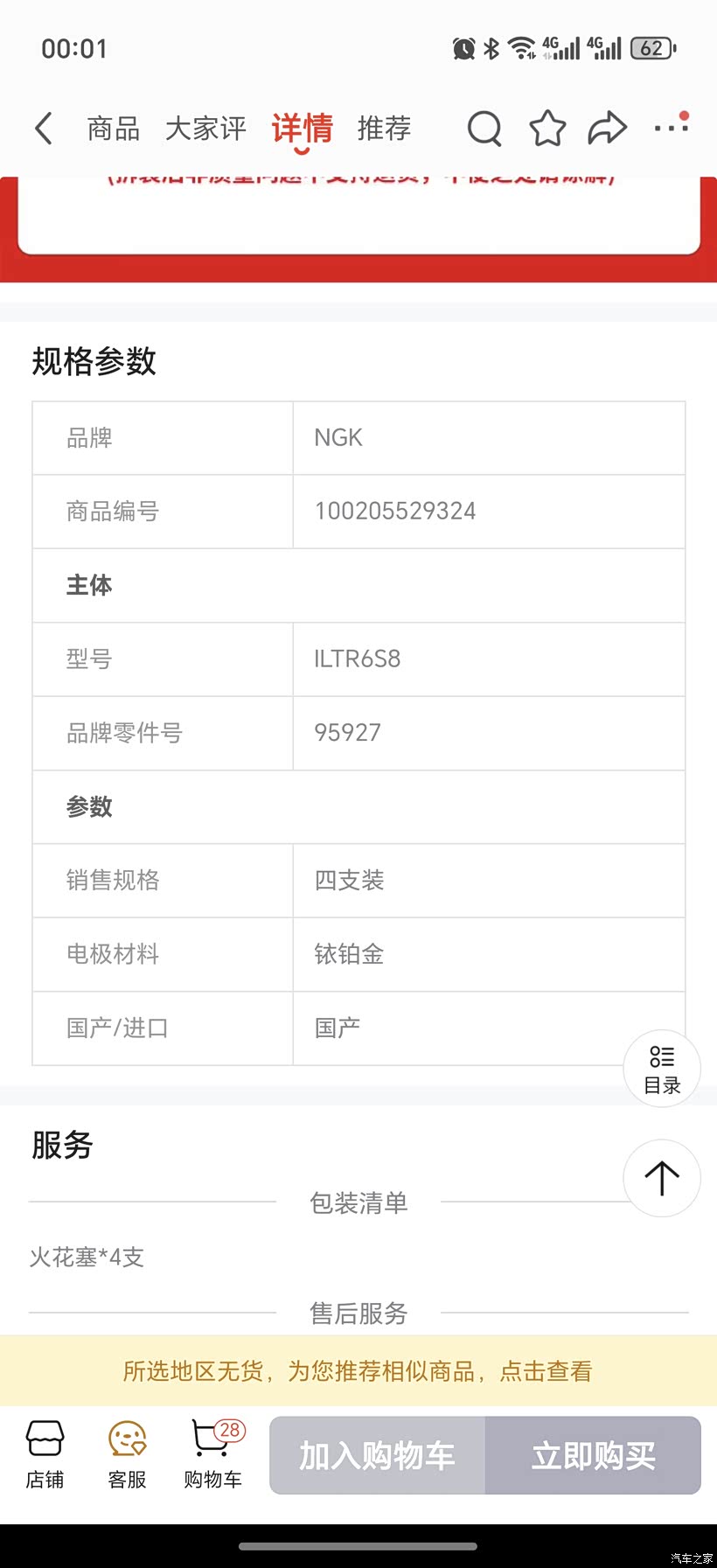The height and width of the screenshot is (1568, 717).
Task: Switch to the 商品 tab
Action: click(x=114, y=129)
